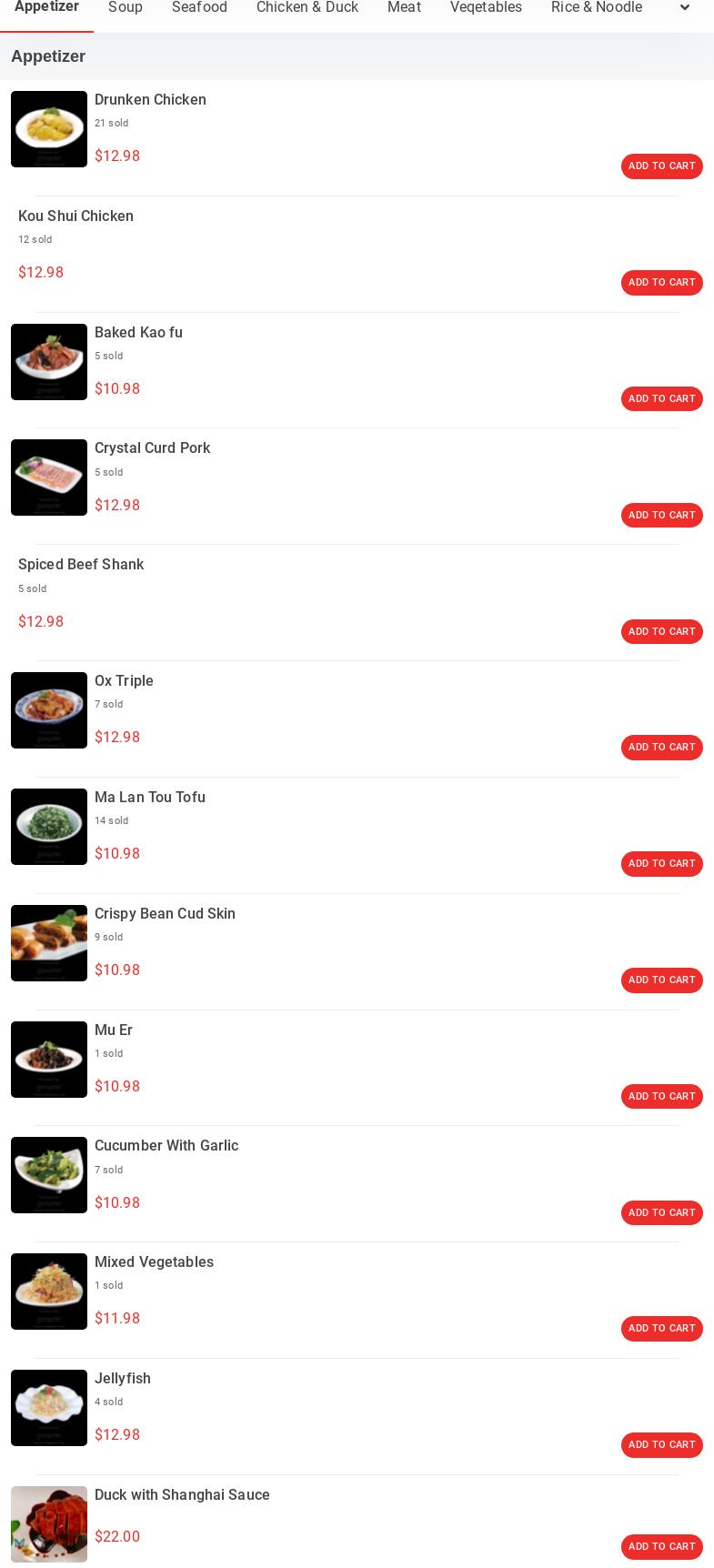Add Kou Shui Chicken to cart
Image resolution: width=714 pixels, height=1568 pixels.
(x=661, y=283)
